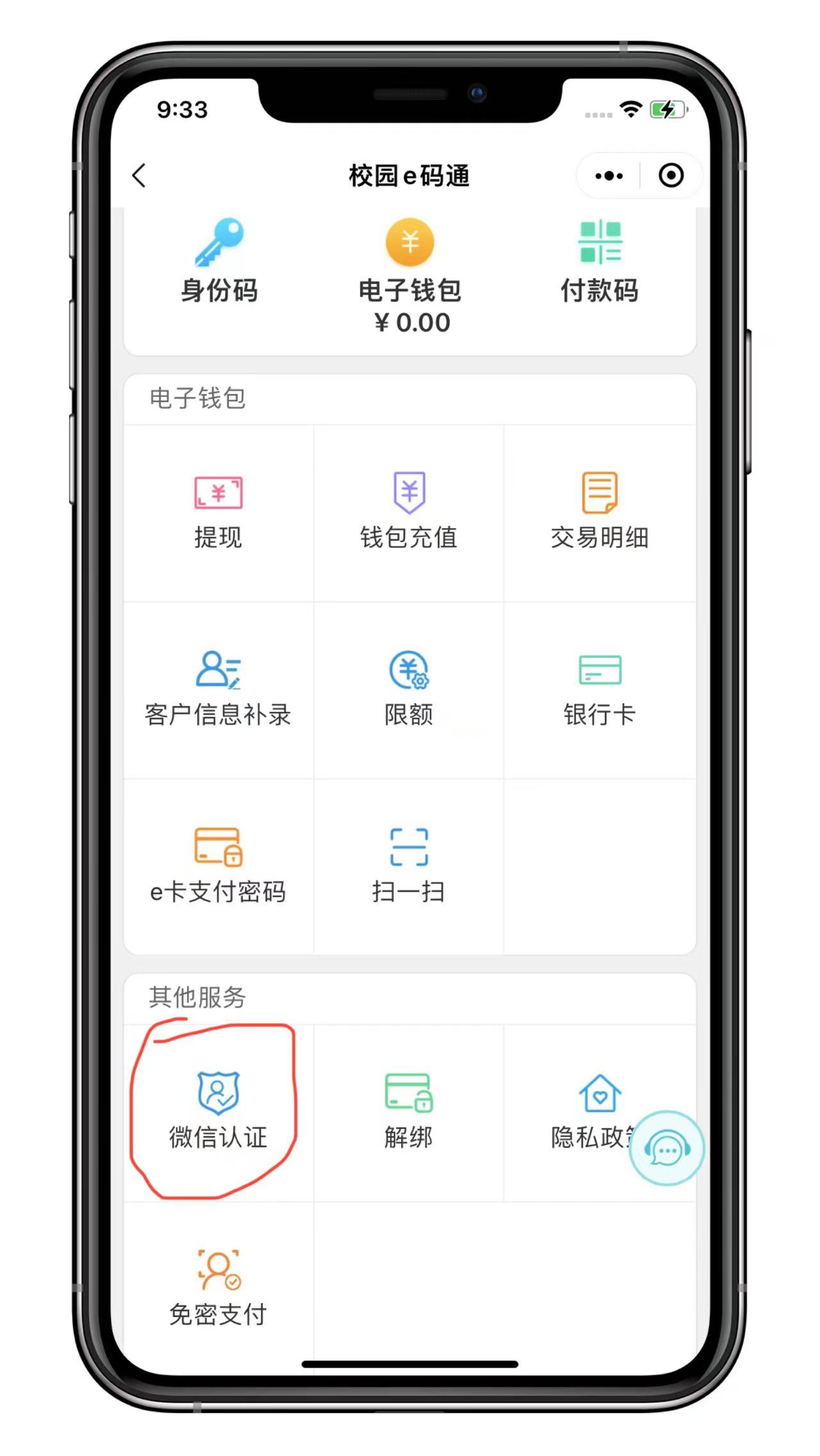Open 客户信息补录
This screenshot has width=820, height=1456.
[x=218, y=690]
